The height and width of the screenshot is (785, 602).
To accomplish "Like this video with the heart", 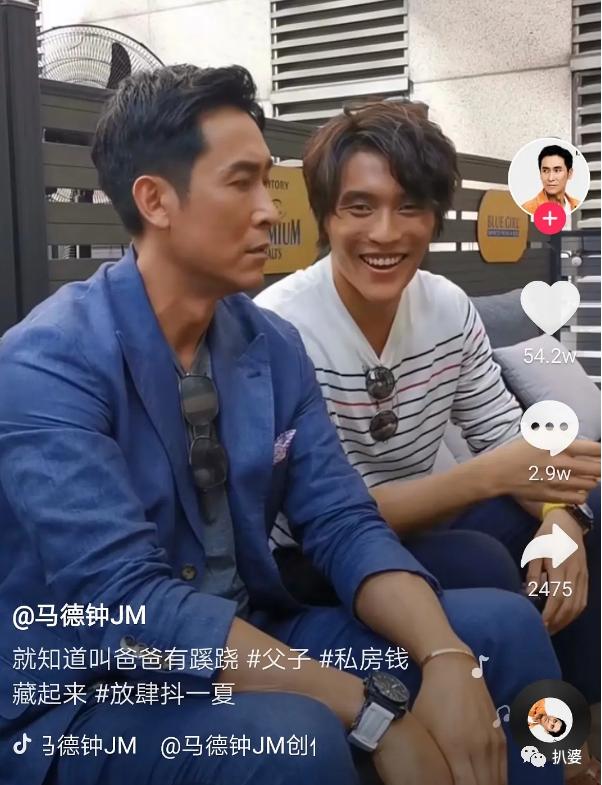I will pos(549,308).
